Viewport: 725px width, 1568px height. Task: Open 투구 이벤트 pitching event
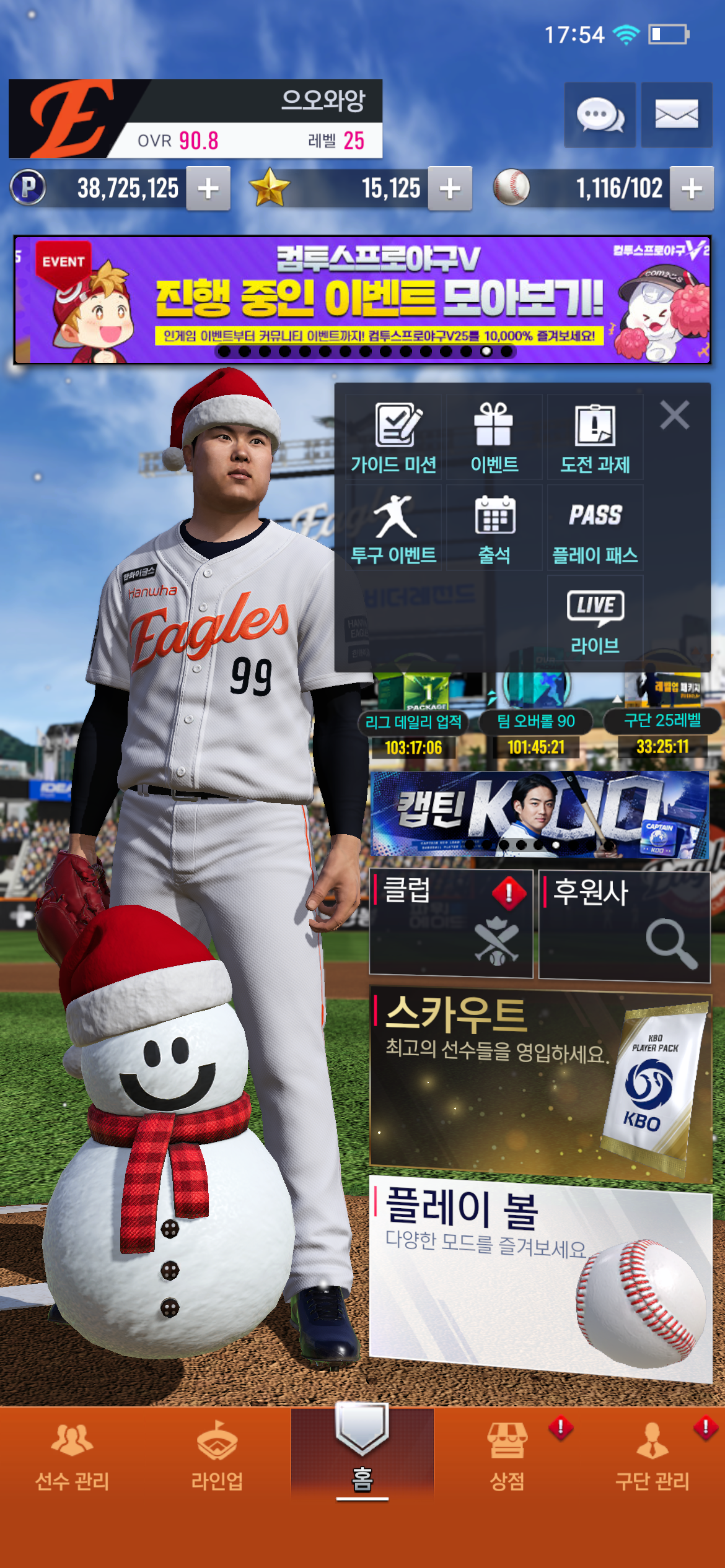click(x=394, y=528)
